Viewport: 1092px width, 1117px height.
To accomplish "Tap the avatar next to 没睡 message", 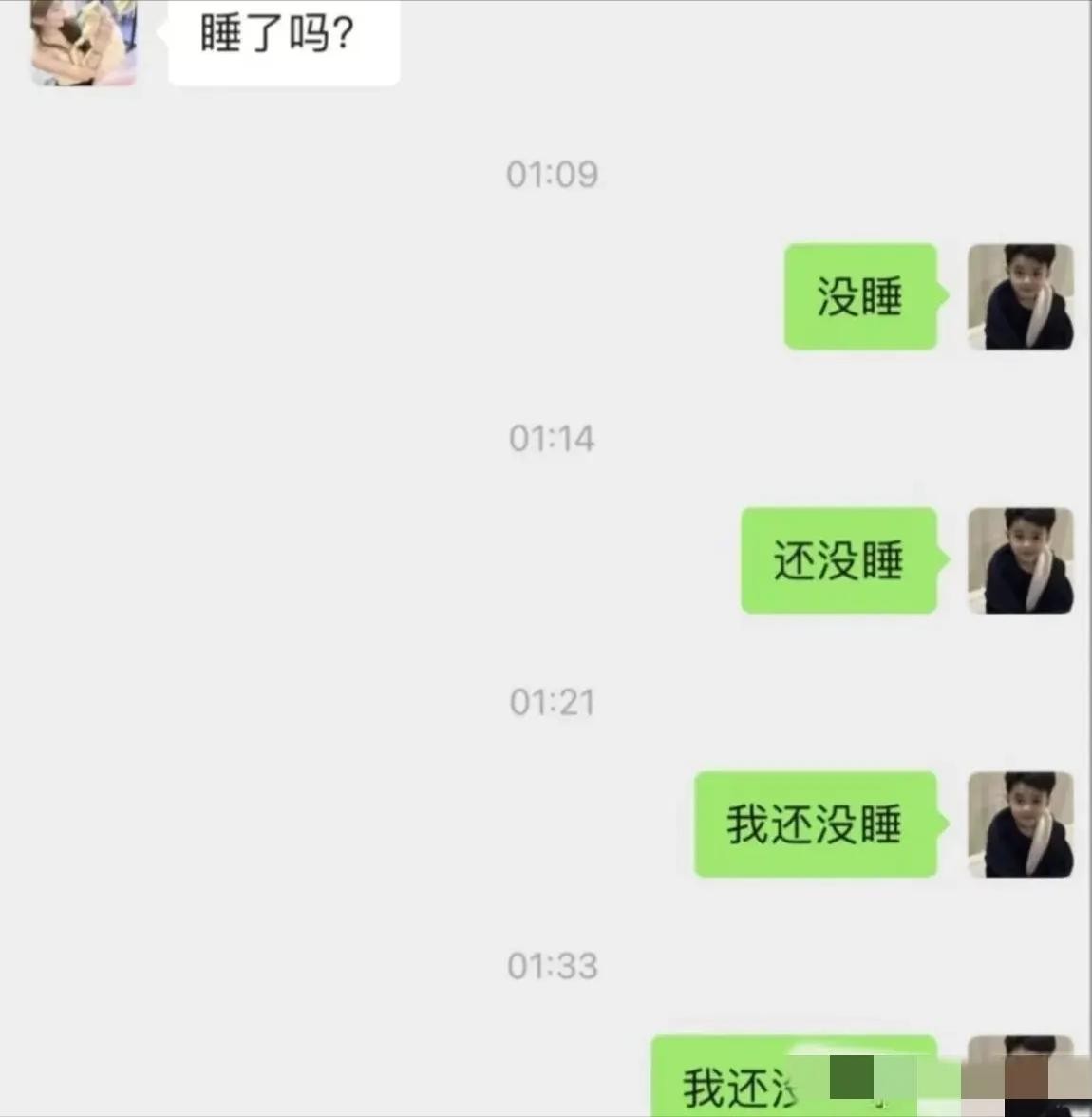I will [x=1020, y=297].
